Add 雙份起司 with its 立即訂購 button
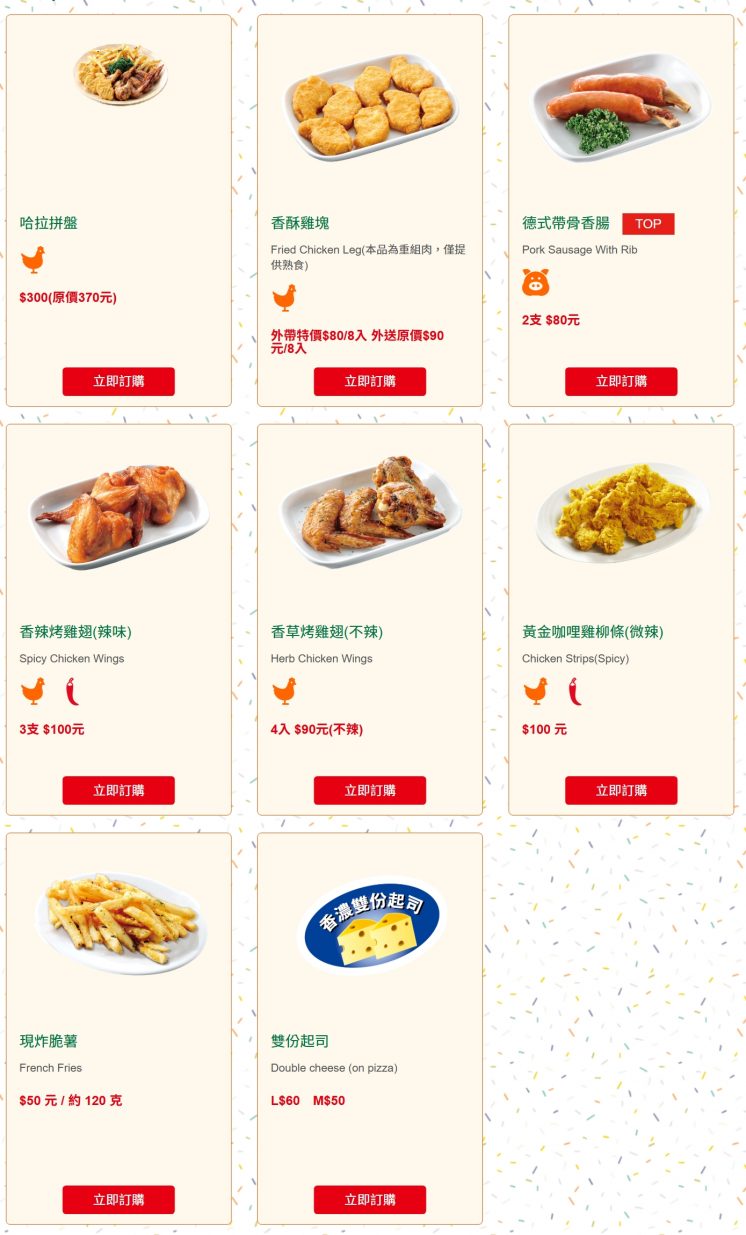The image size is (746, 1235). (x=370, y=1199)
